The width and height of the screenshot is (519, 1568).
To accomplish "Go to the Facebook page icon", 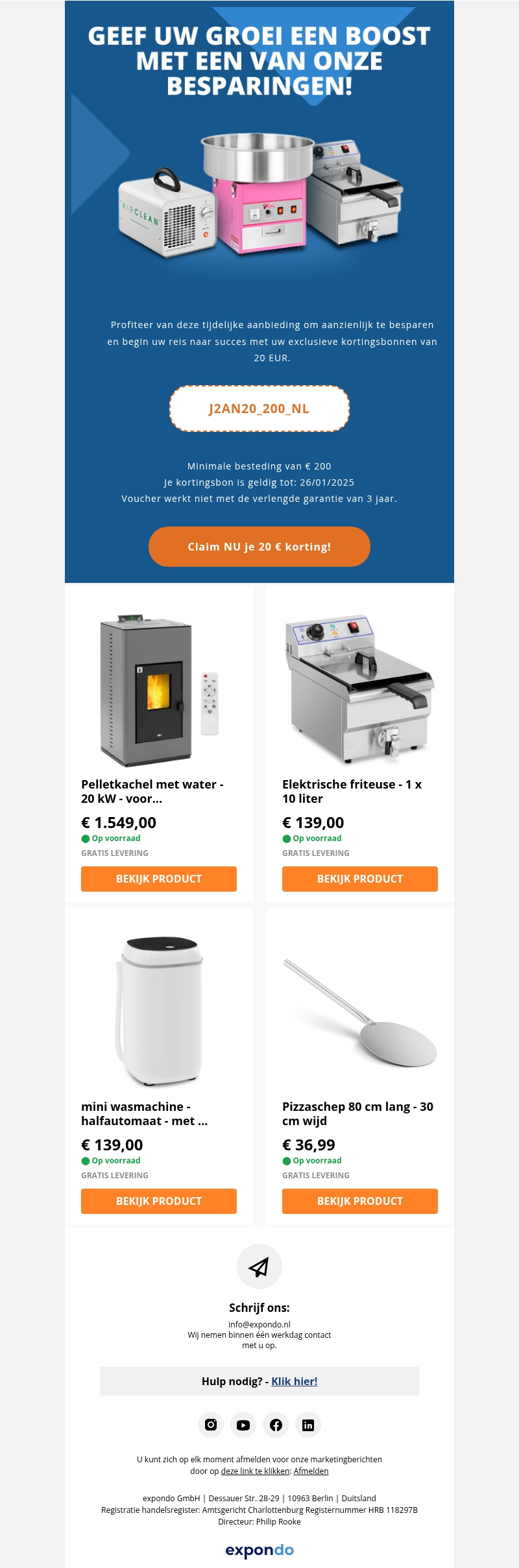I will pos(276,1425).
